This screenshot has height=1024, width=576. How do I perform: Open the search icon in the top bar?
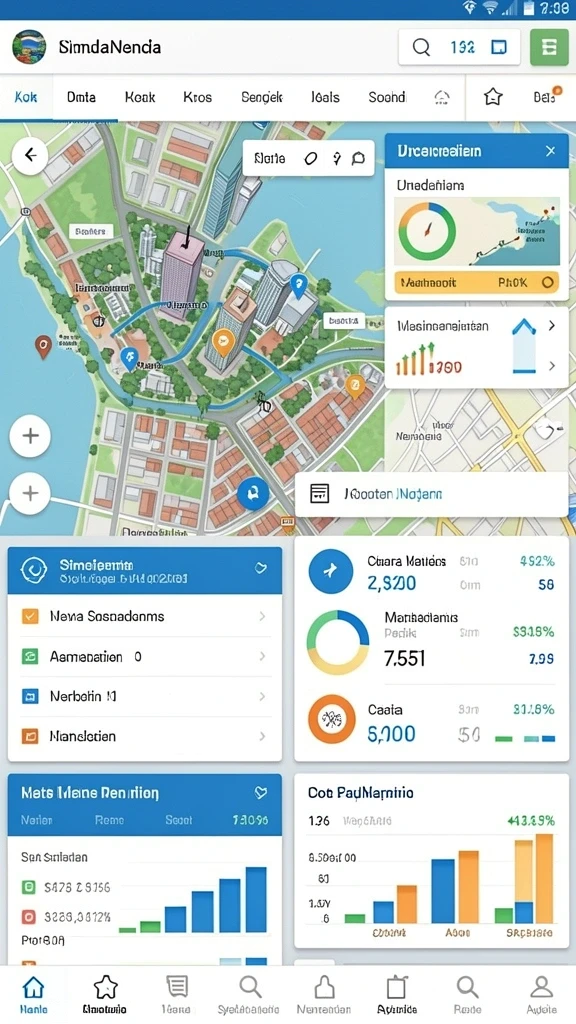click(x=421, y=47)
